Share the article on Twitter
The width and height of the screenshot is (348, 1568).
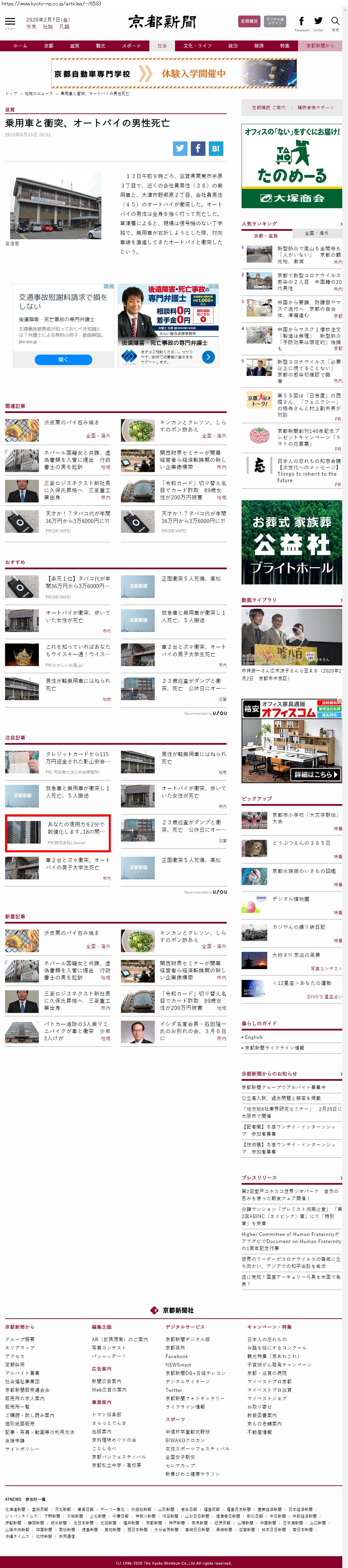(180, 148)
